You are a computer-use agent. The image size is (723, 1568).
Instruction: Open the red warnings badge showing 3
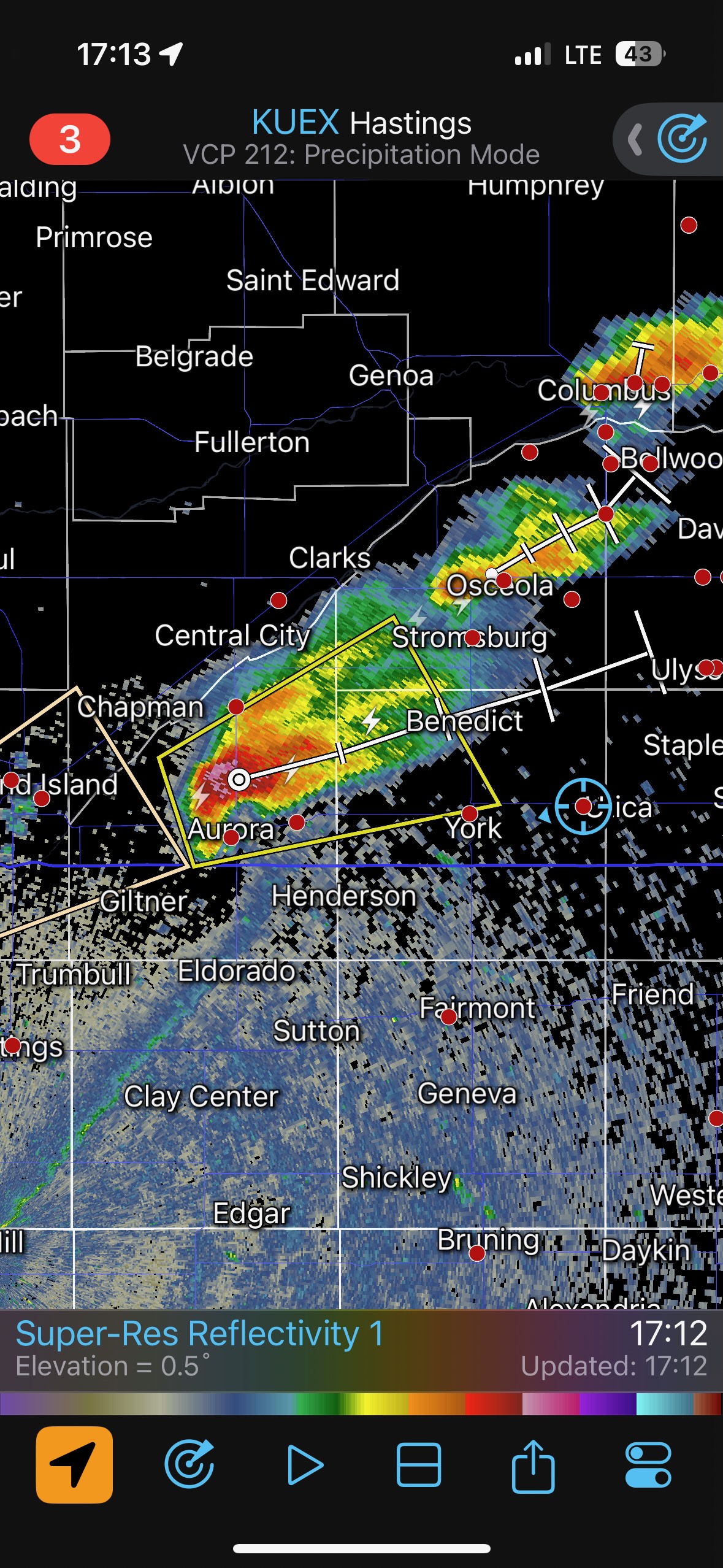[69, 139]
